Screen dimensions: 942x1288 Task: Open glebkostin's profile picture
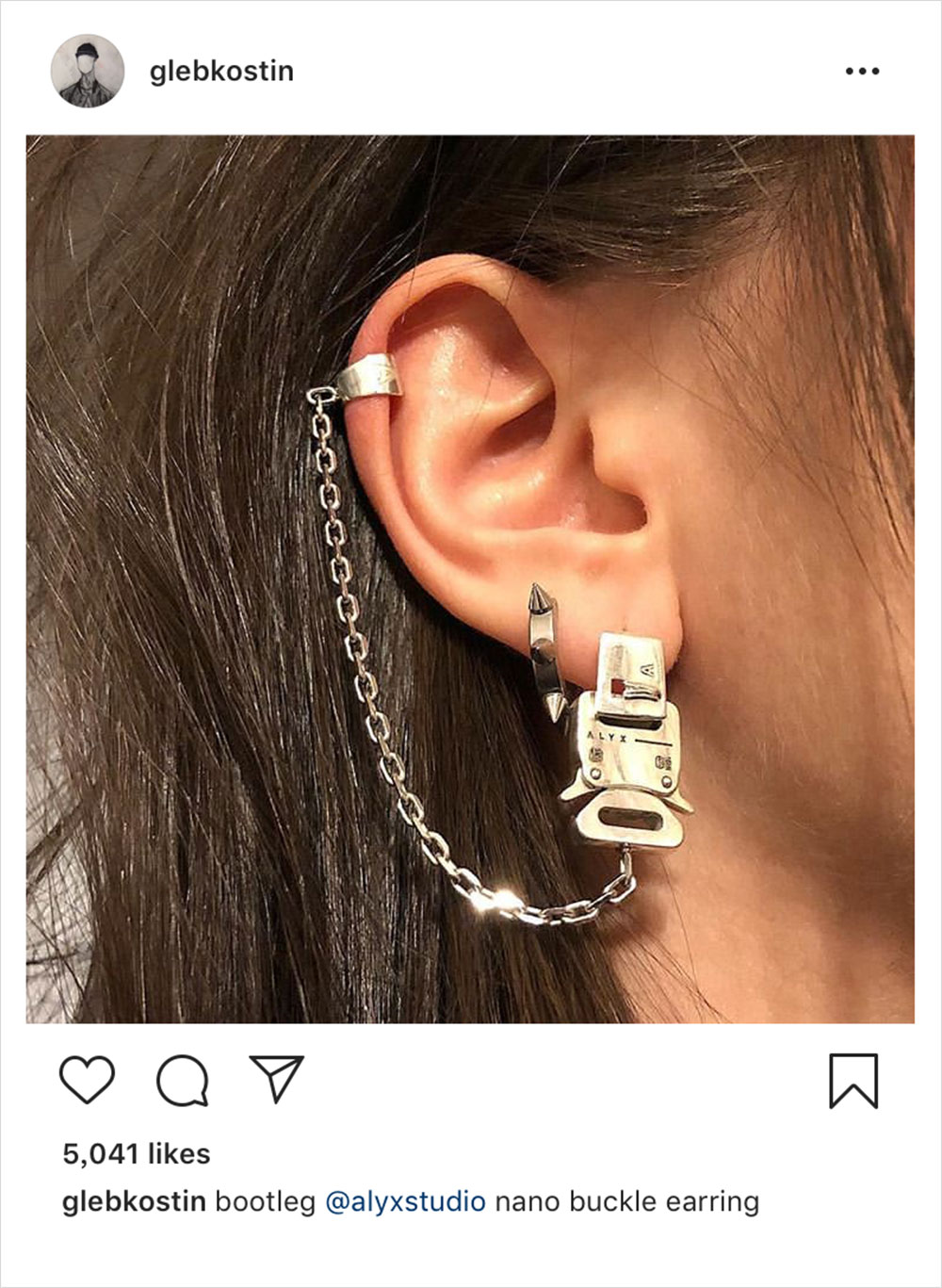pos(87,72)
